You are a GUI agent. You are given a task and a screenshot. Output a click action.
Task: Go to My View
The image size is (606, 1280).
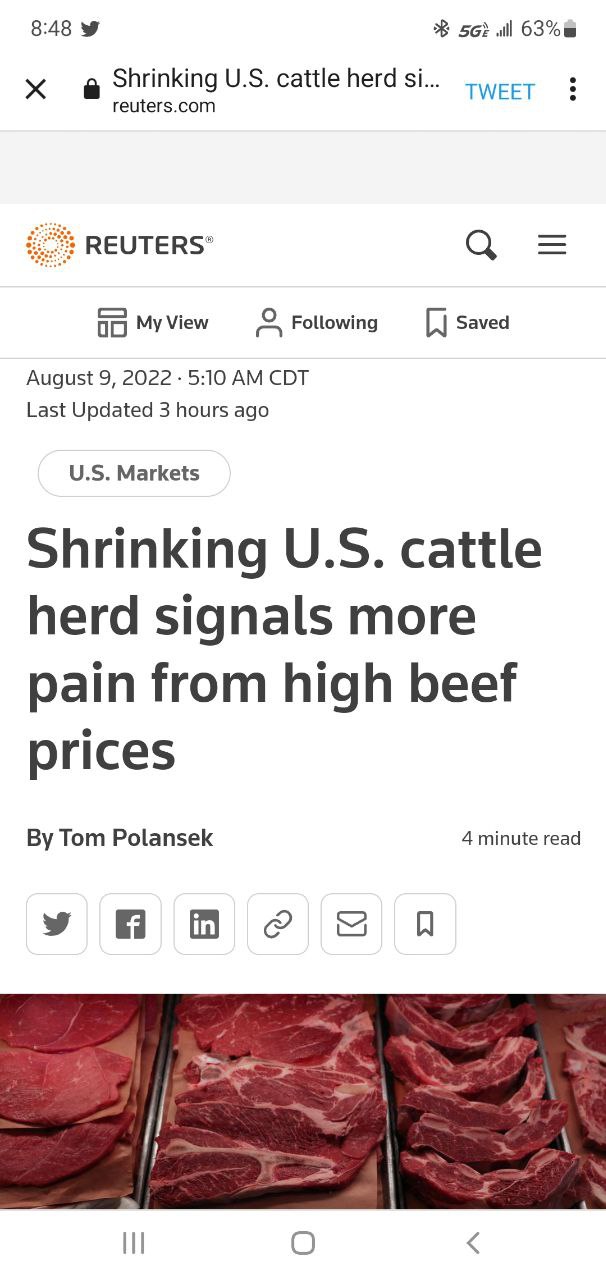click(153, 323)
